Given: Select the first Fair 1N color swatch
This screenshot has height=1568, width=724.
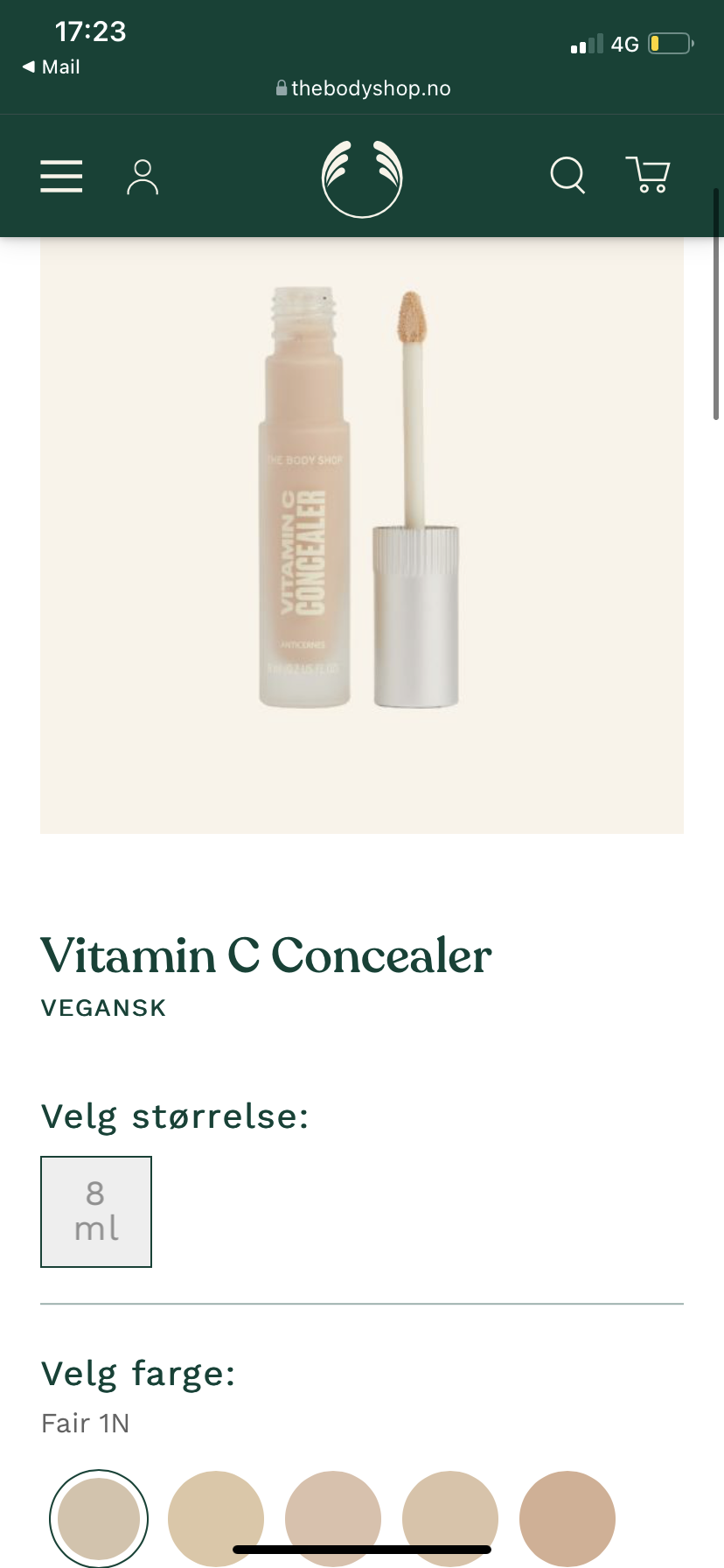Looking at the screenshot, I should pyautogui.click(x=99, y=1519).
